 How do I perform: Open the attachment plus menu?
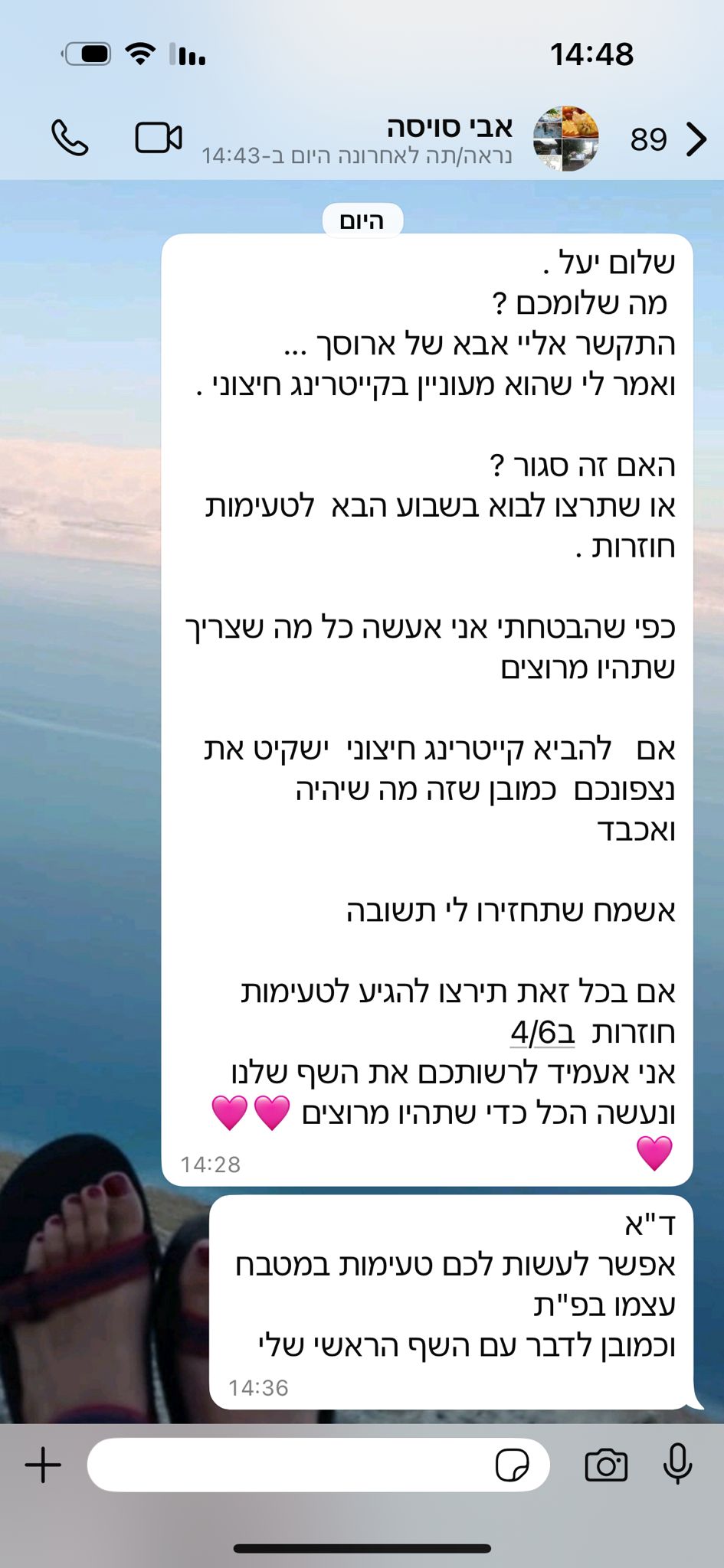click(x=43, y=1465)
